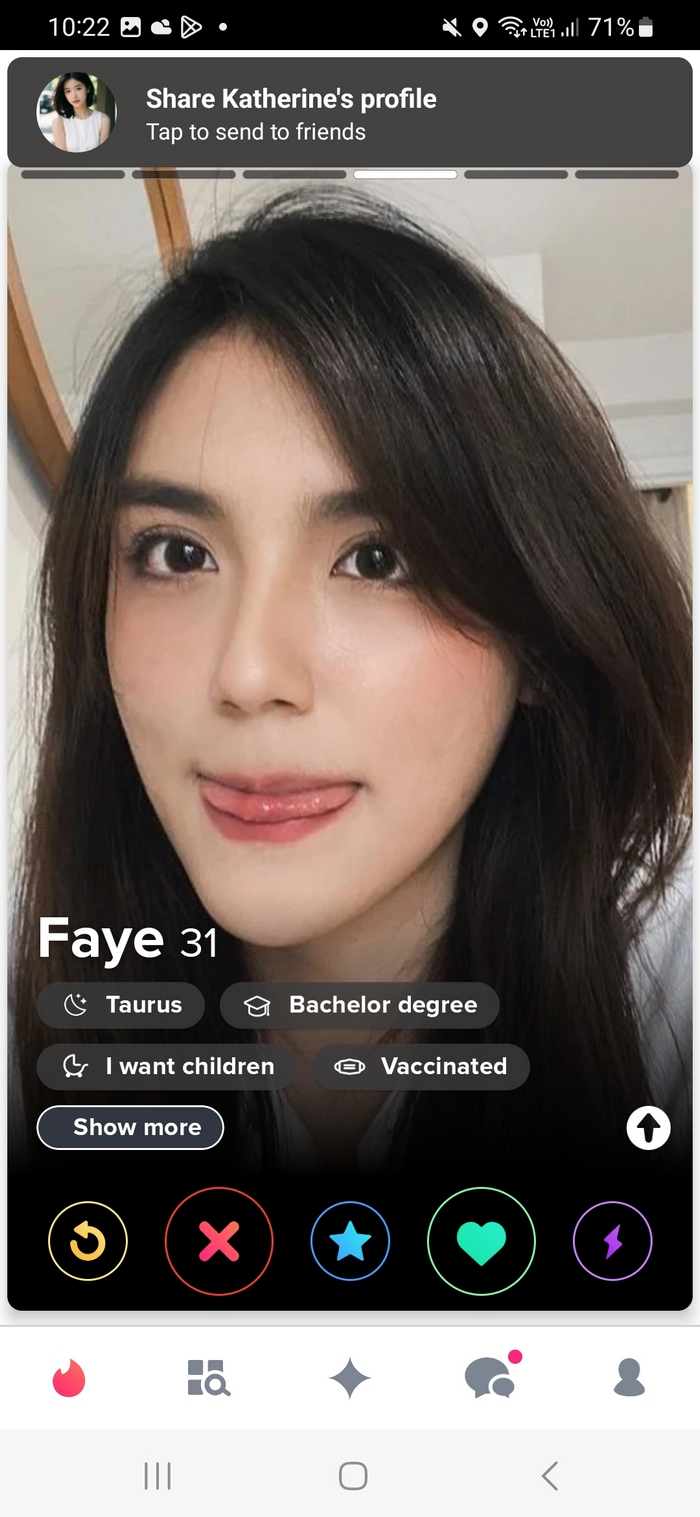Expand the Show more button
700x1517 pixels.
pyautogui.click(x=130, y=1127)
